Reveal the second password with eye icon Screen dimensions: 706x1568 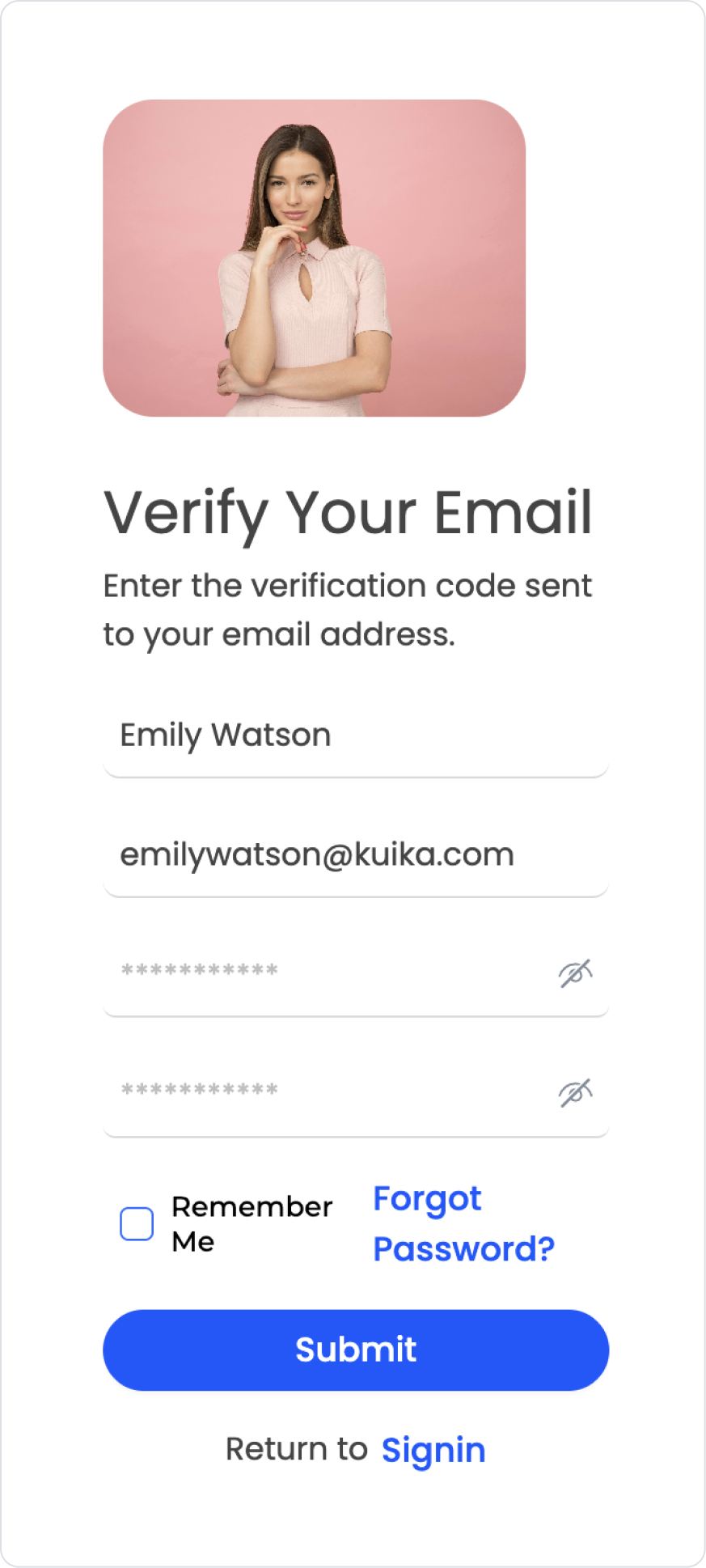(576, 1093)
